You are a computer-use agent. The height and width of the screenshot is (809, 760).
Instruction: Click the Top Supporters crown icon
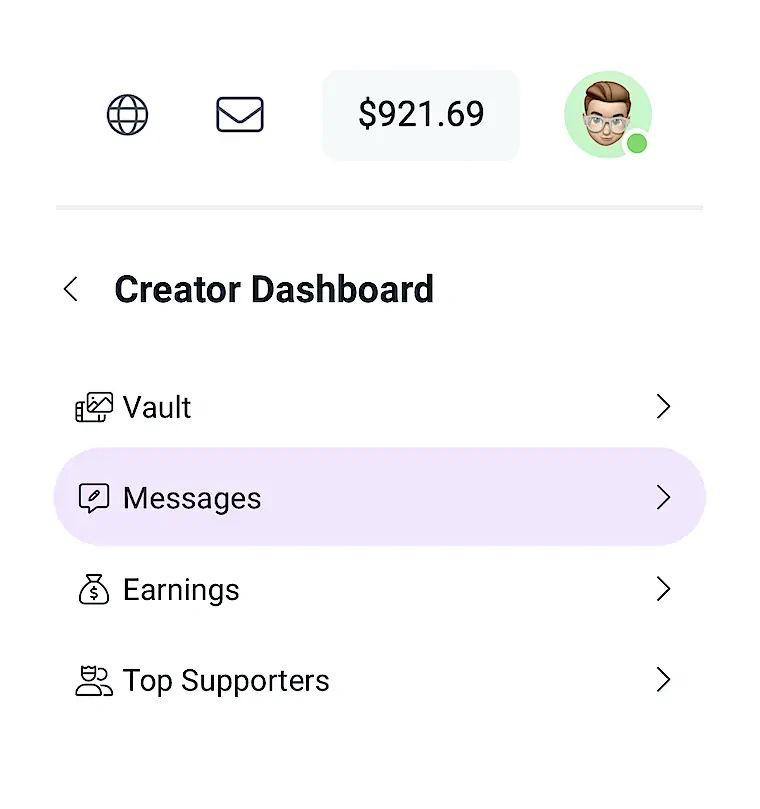pyautogui.click(x=94, y=680)
